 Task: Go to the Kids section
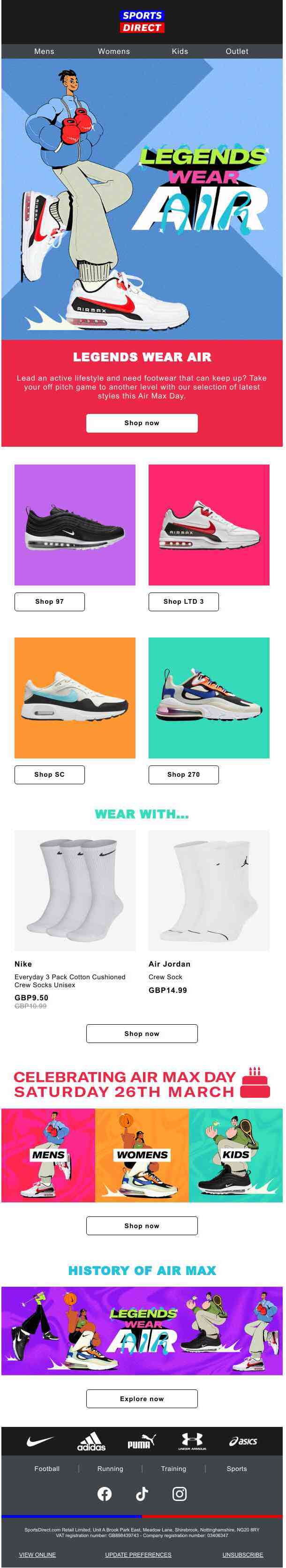(x=180, y=51)
